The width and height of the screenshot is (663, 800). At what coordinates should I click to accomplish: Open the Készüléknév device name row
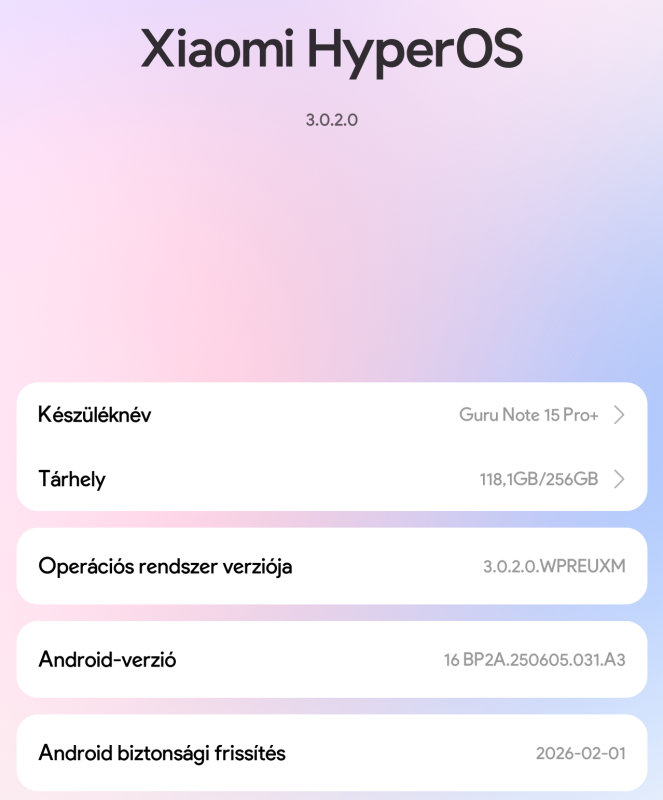(331, 414)
